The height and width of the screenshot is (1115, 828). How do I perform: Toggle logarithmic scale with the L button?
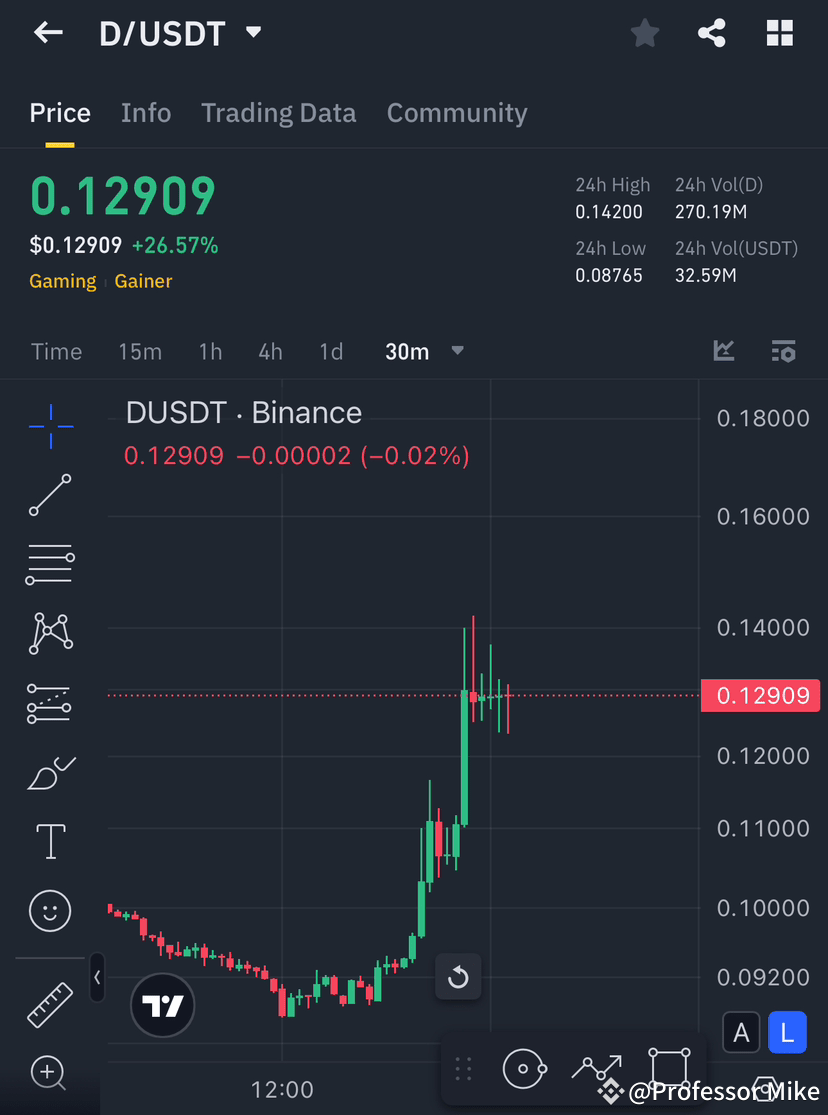click(787, 1032)
